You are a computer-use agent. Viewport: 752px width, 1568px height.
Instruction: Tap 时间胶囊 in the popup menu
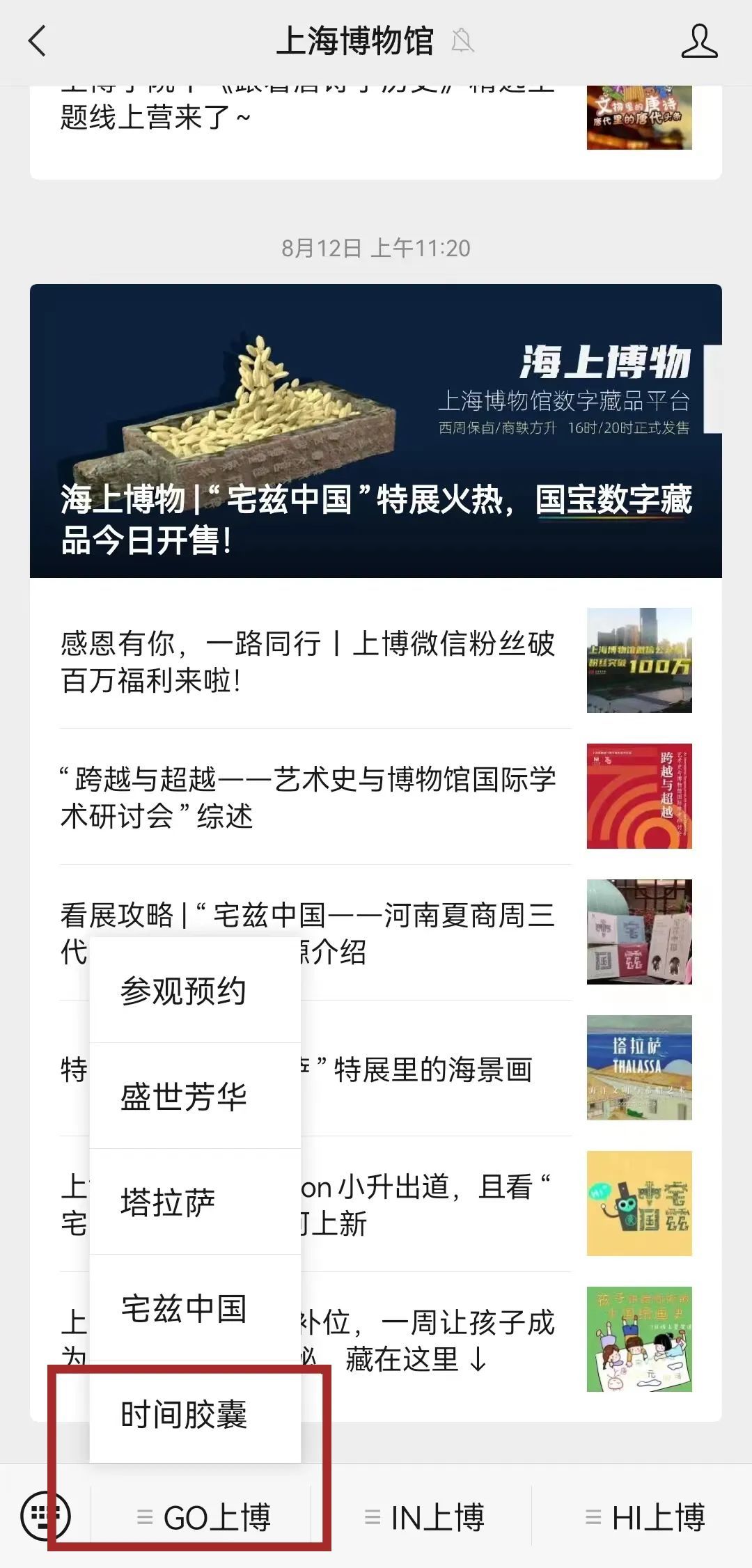183,1414
